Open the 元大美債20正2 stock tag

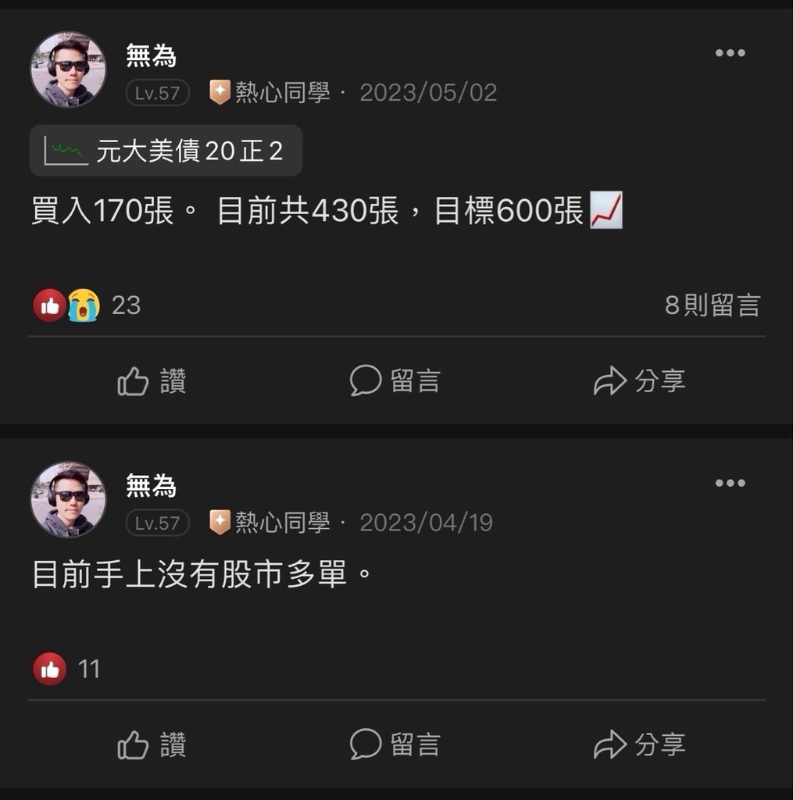click(165, 151)
